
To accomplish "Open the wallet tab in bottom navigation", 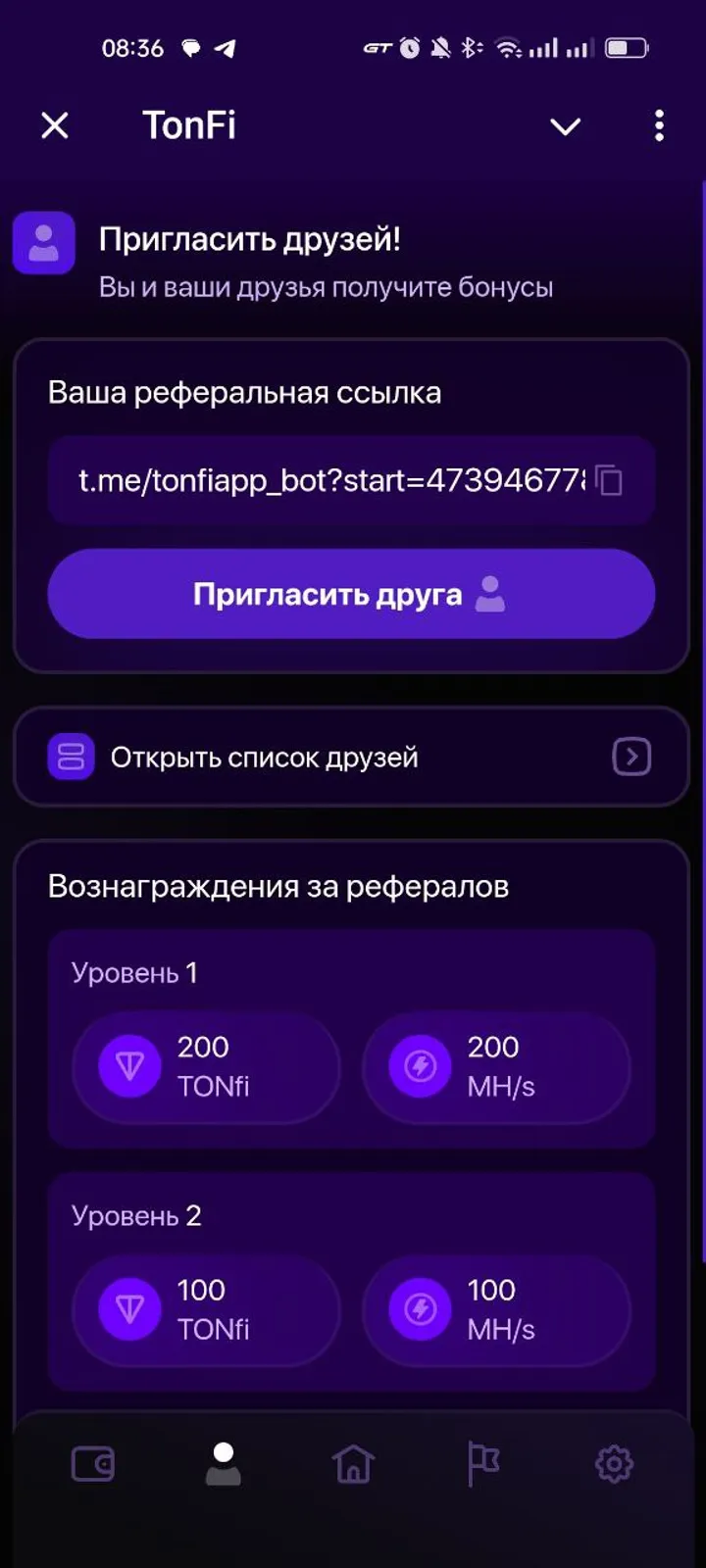I will point(92,1463).
